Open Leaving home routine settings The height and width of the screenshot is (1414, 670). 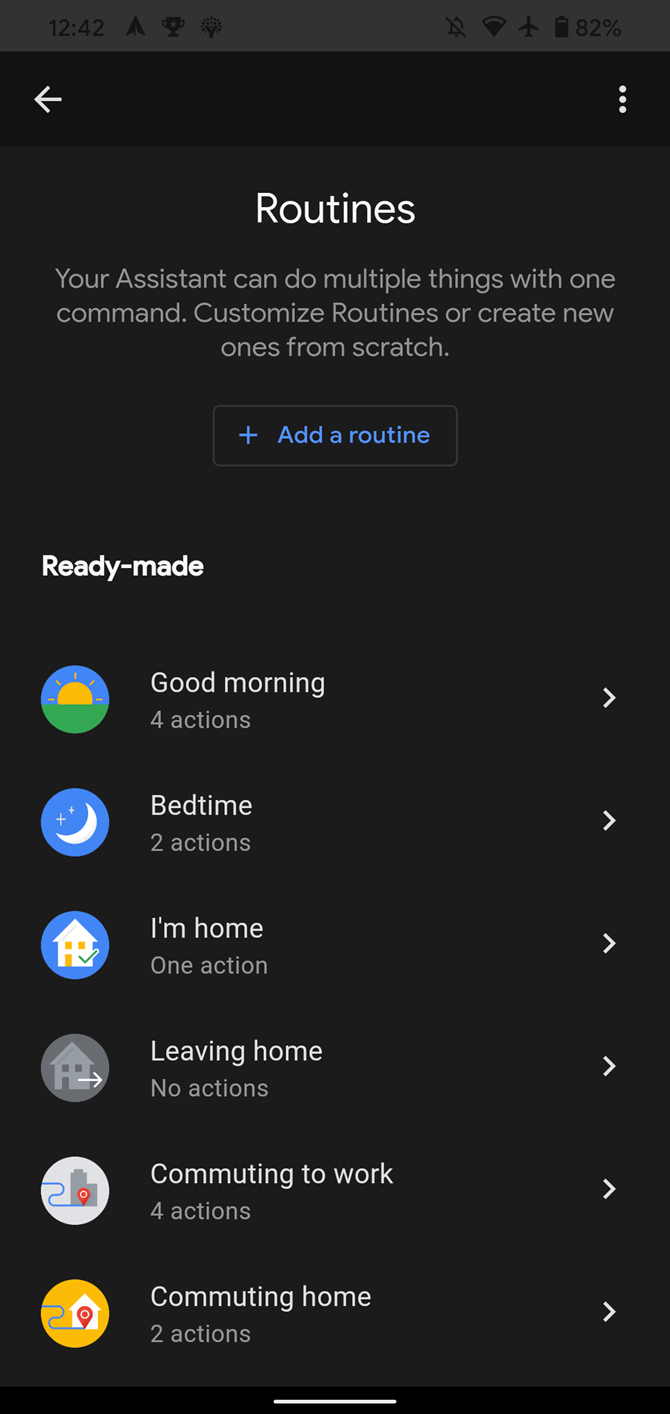(x=335, y=1068)
